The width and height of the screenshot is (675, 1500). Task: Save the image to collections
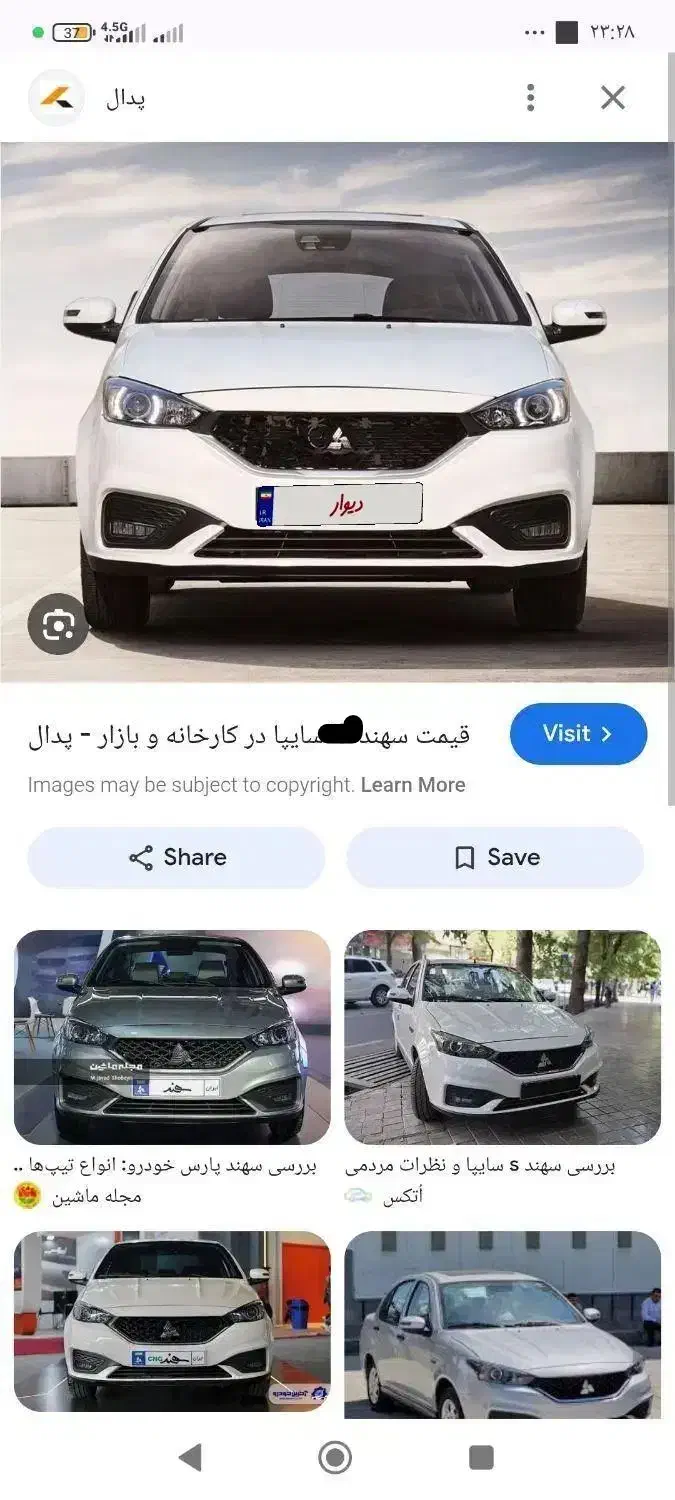coord(495,857)
